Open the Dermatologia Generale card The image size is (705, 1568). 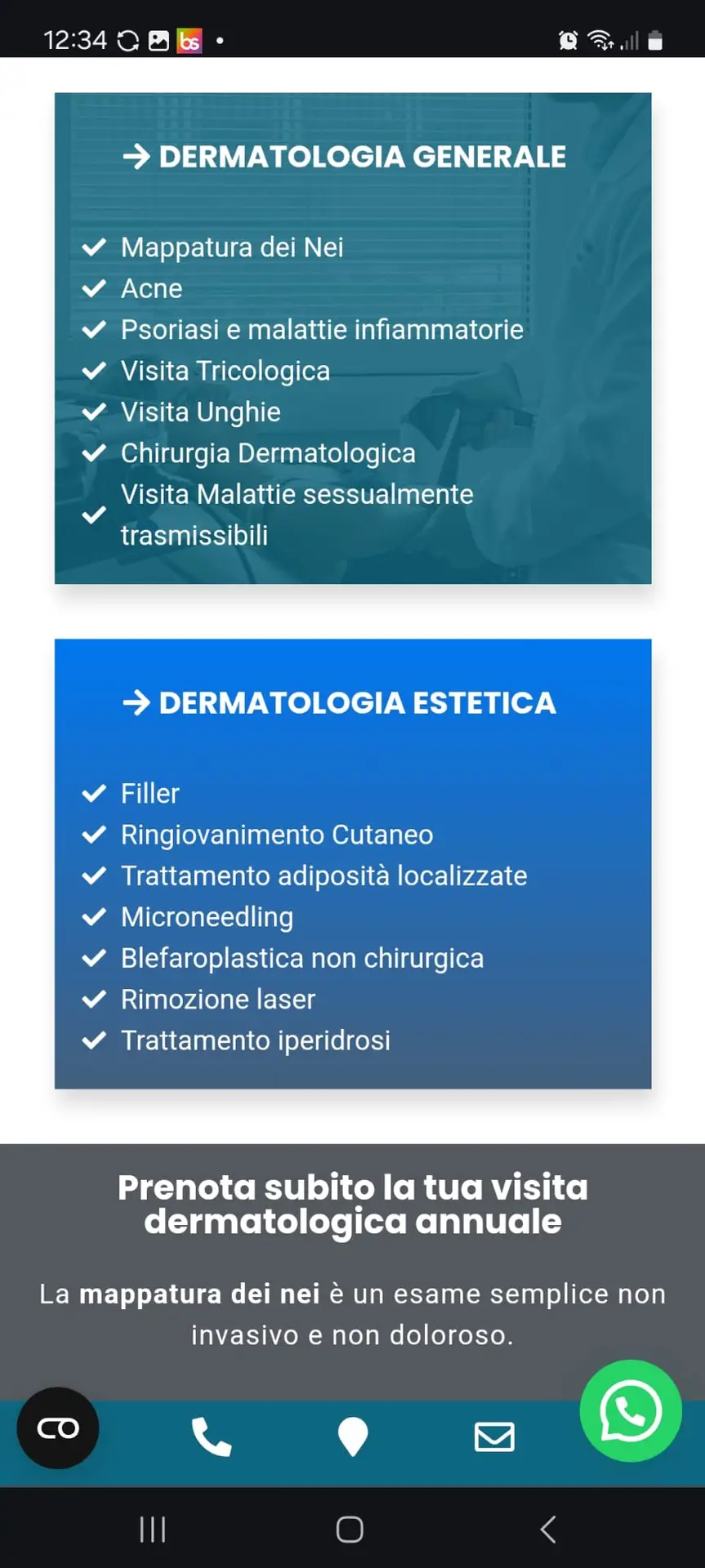click(x=353, y=338)
